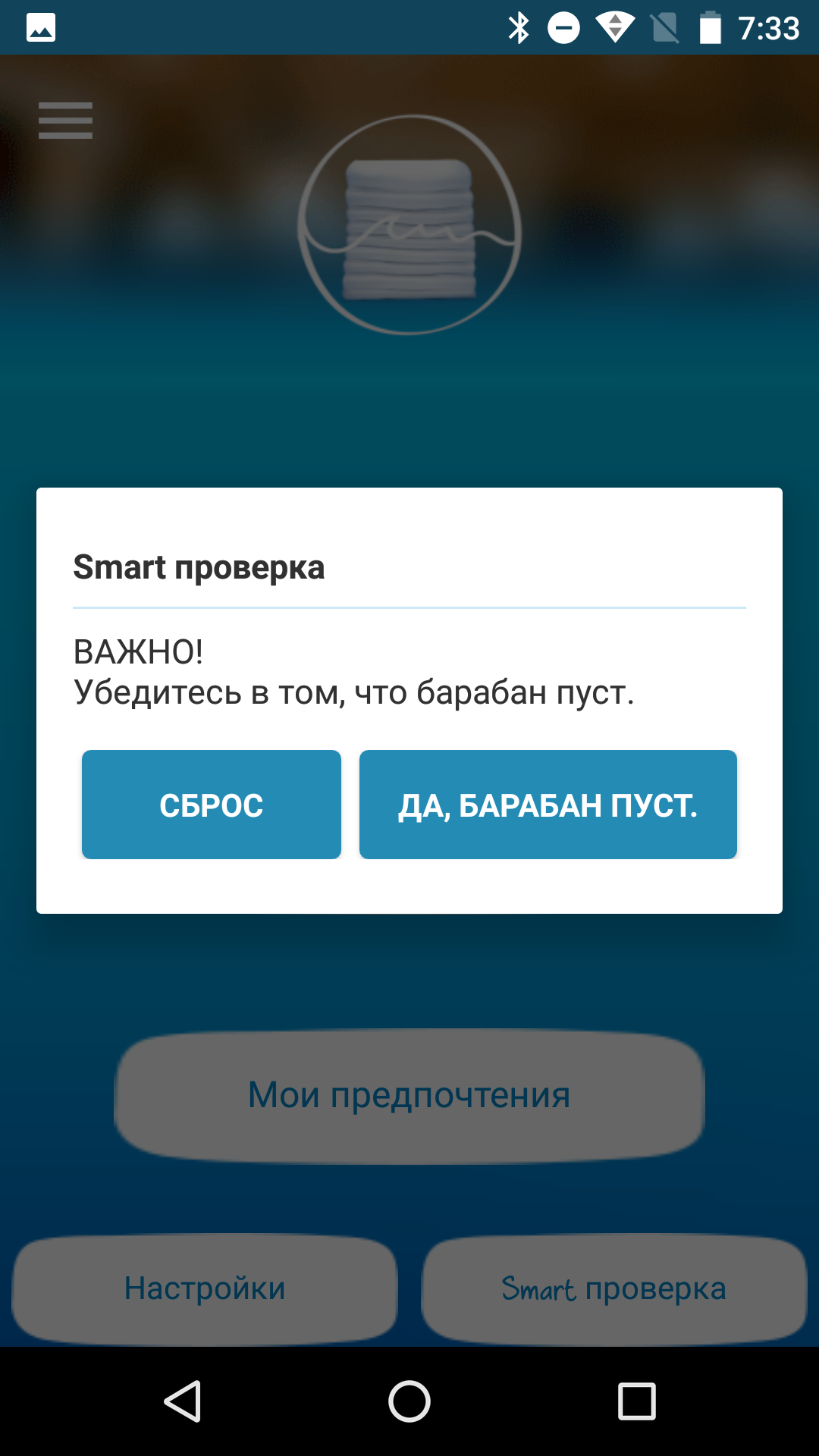Open the hamburger drawer menu
This screenshot has height=1456, width=819.
click(65, 121)
